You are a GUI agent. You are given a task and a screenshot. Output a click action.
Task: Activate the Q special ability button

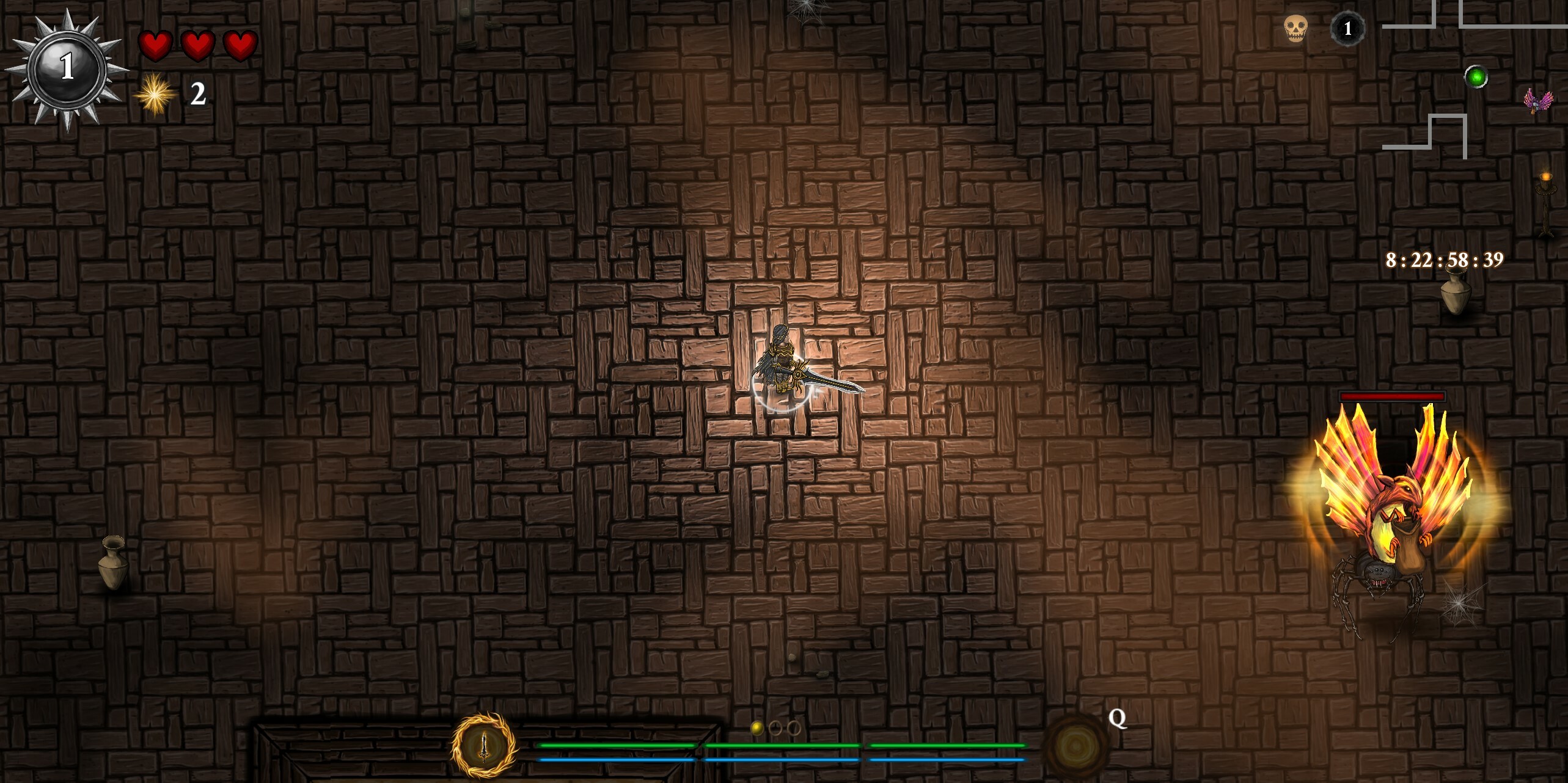tap(1077, 746)
